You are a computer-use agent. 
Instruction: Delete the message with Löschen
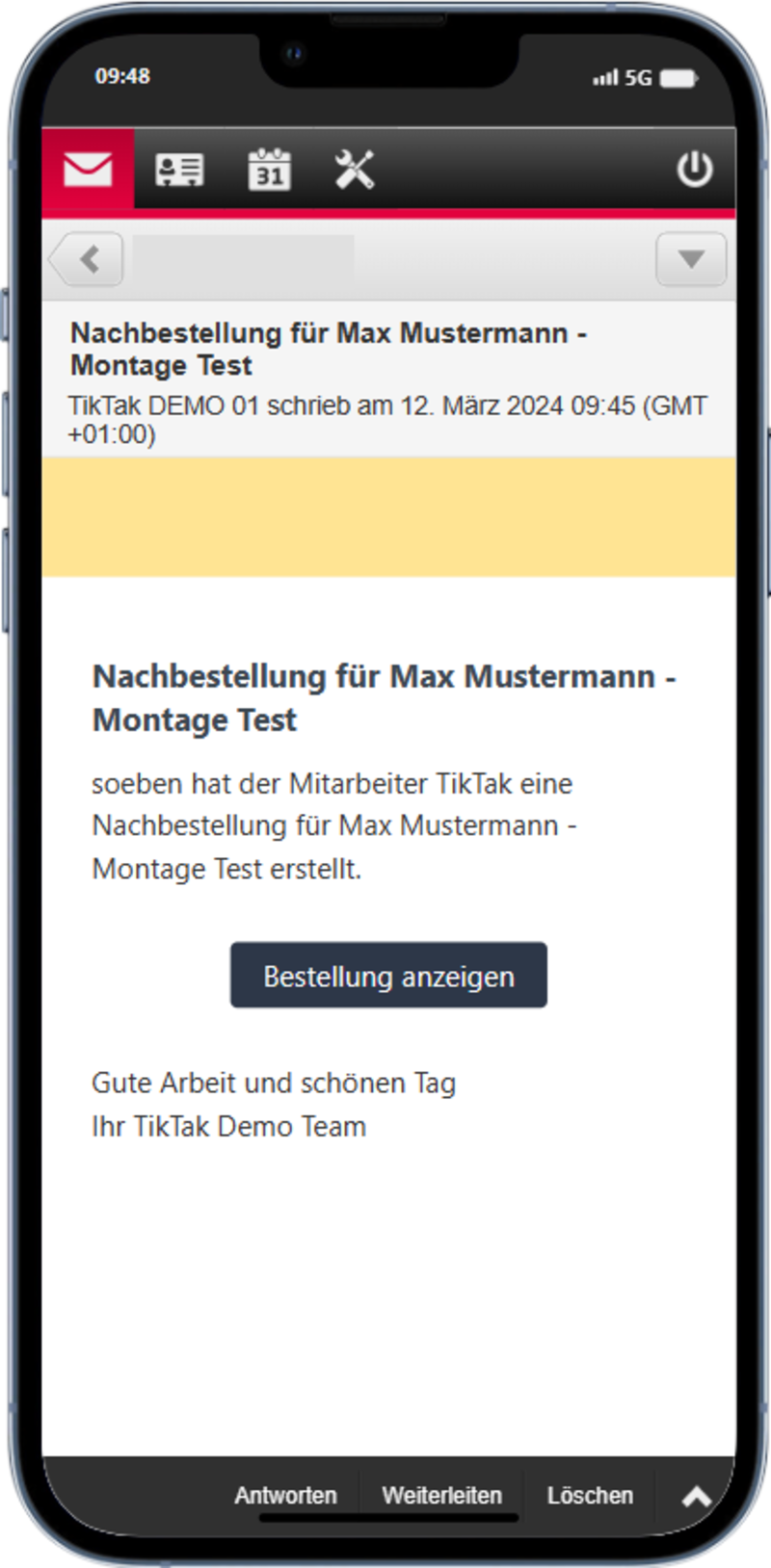pos(590,1495)
